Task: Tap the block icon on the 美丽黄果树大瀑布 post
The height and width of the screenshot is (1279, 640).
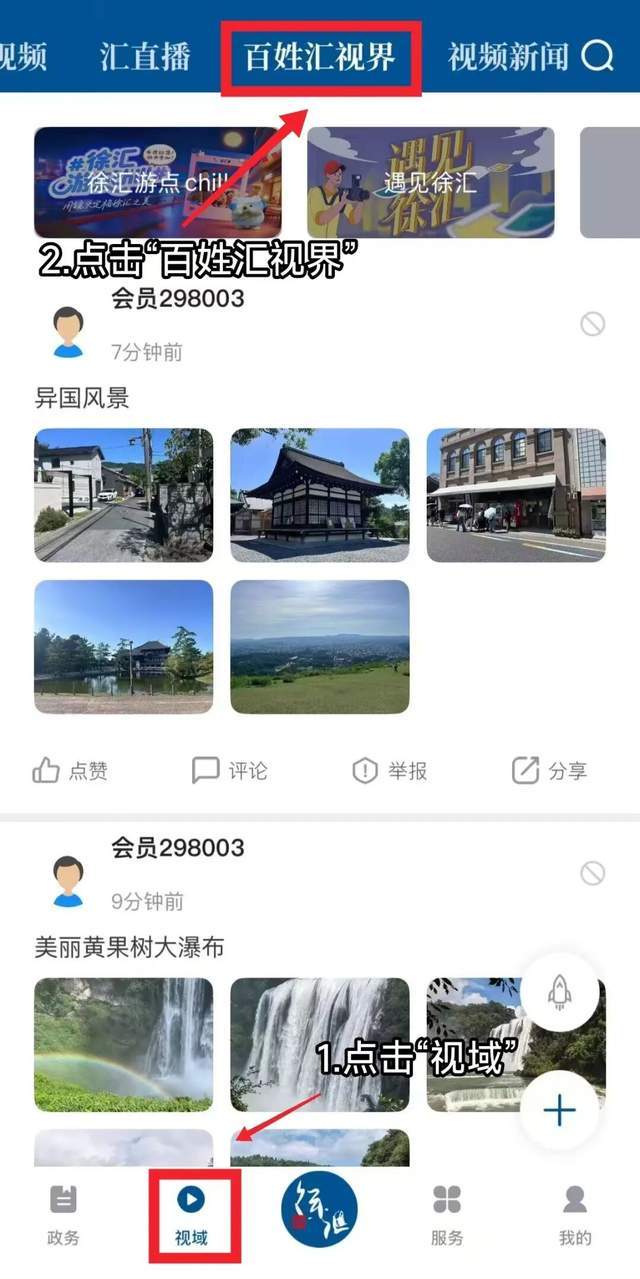Action: 593,873
